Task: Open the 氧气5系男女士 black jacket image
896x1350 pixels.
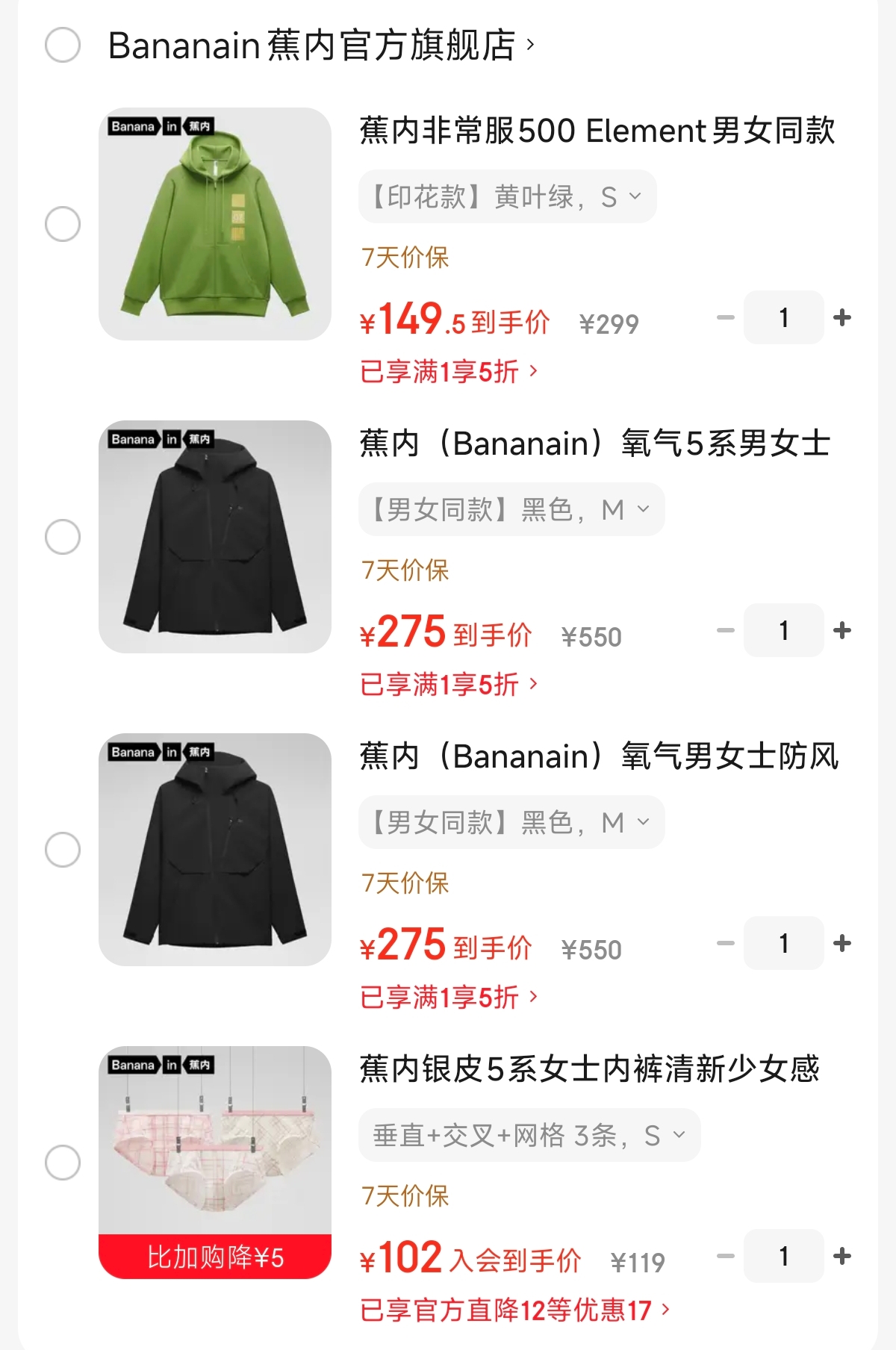Action: pyautogui.click(x=215, y=537)
